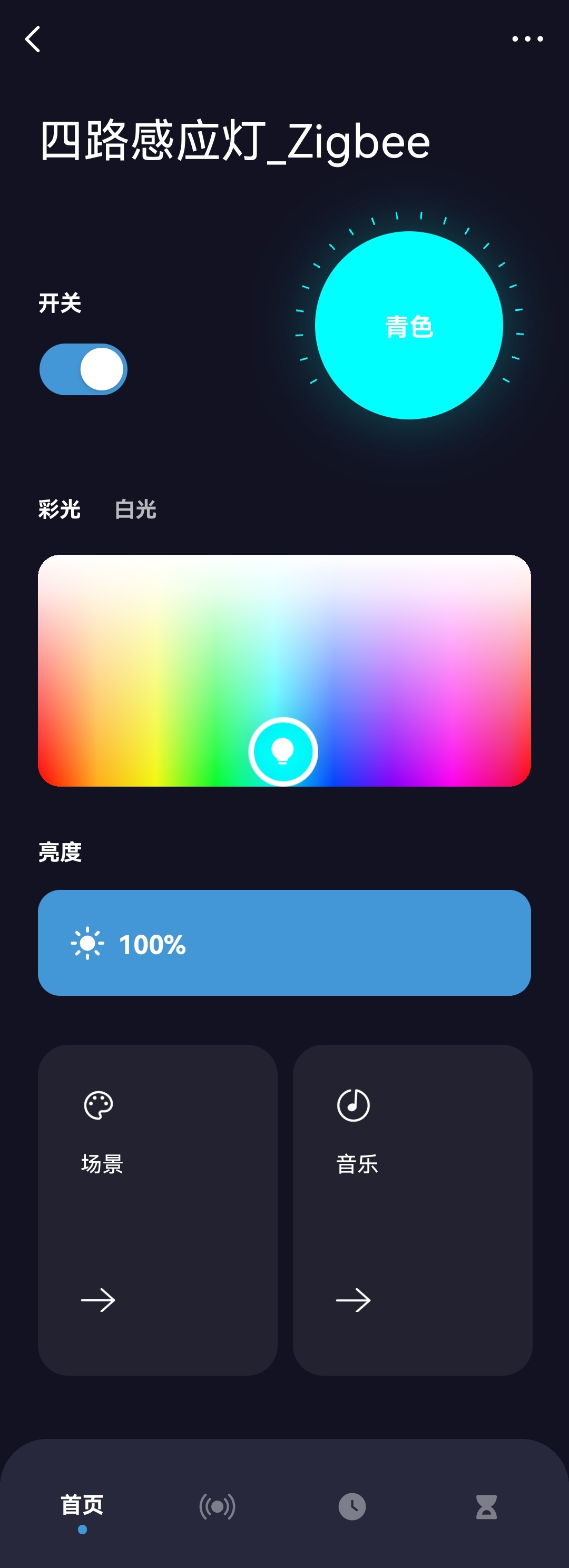569x1568 pixels.
Task: Tap the 100% brightness slider
Action: (284, 943)
